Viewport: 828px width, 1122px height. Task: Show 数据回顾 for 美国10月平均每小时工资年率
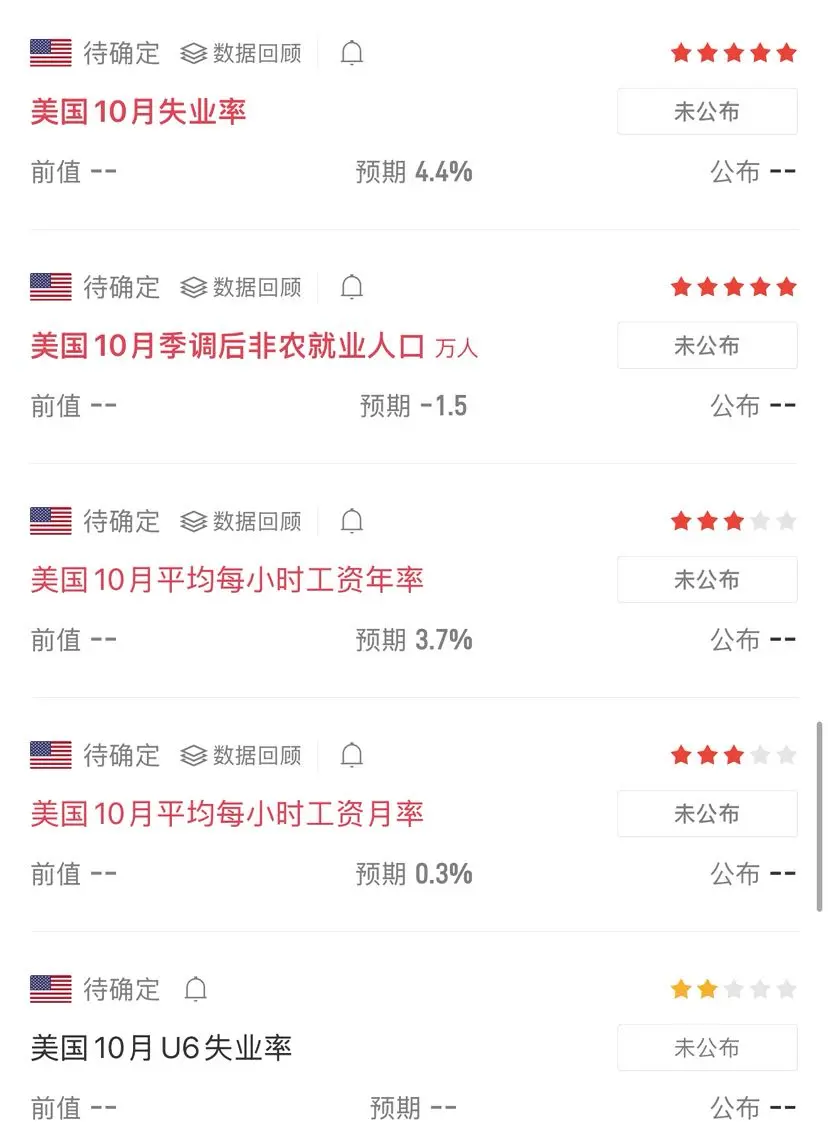[x=241, y=521]
